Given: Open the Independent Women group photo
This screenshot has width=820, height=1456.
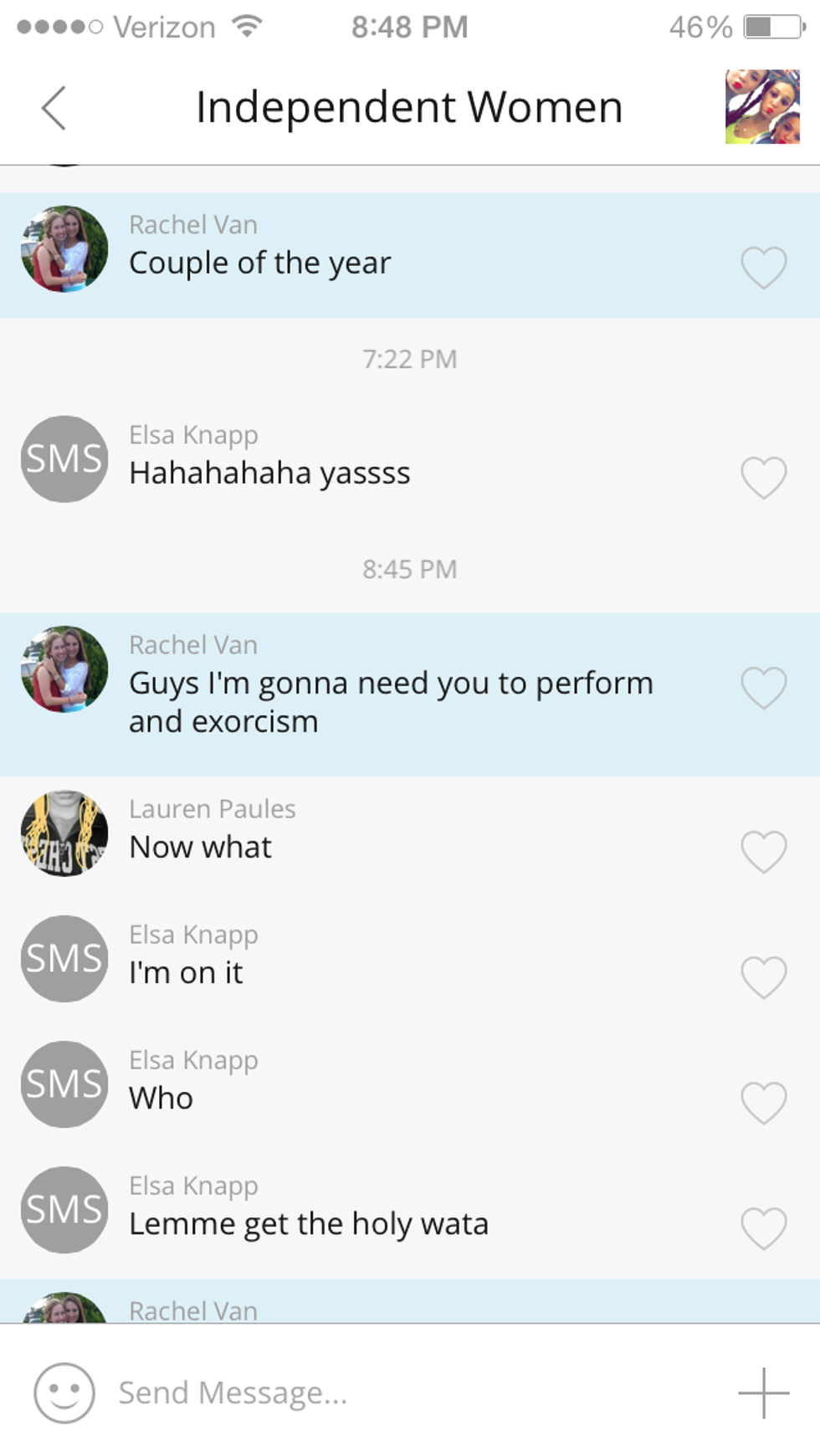Looking at the screenshot, I should [x=761, y=107].
